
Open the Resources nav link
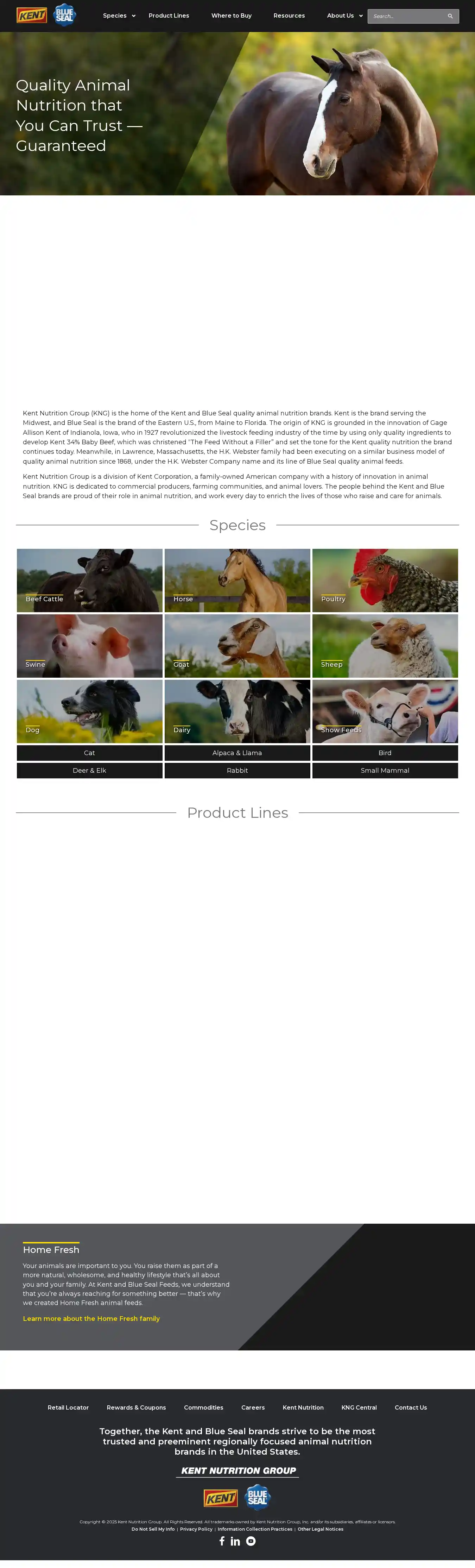click(x=289, y=16)
